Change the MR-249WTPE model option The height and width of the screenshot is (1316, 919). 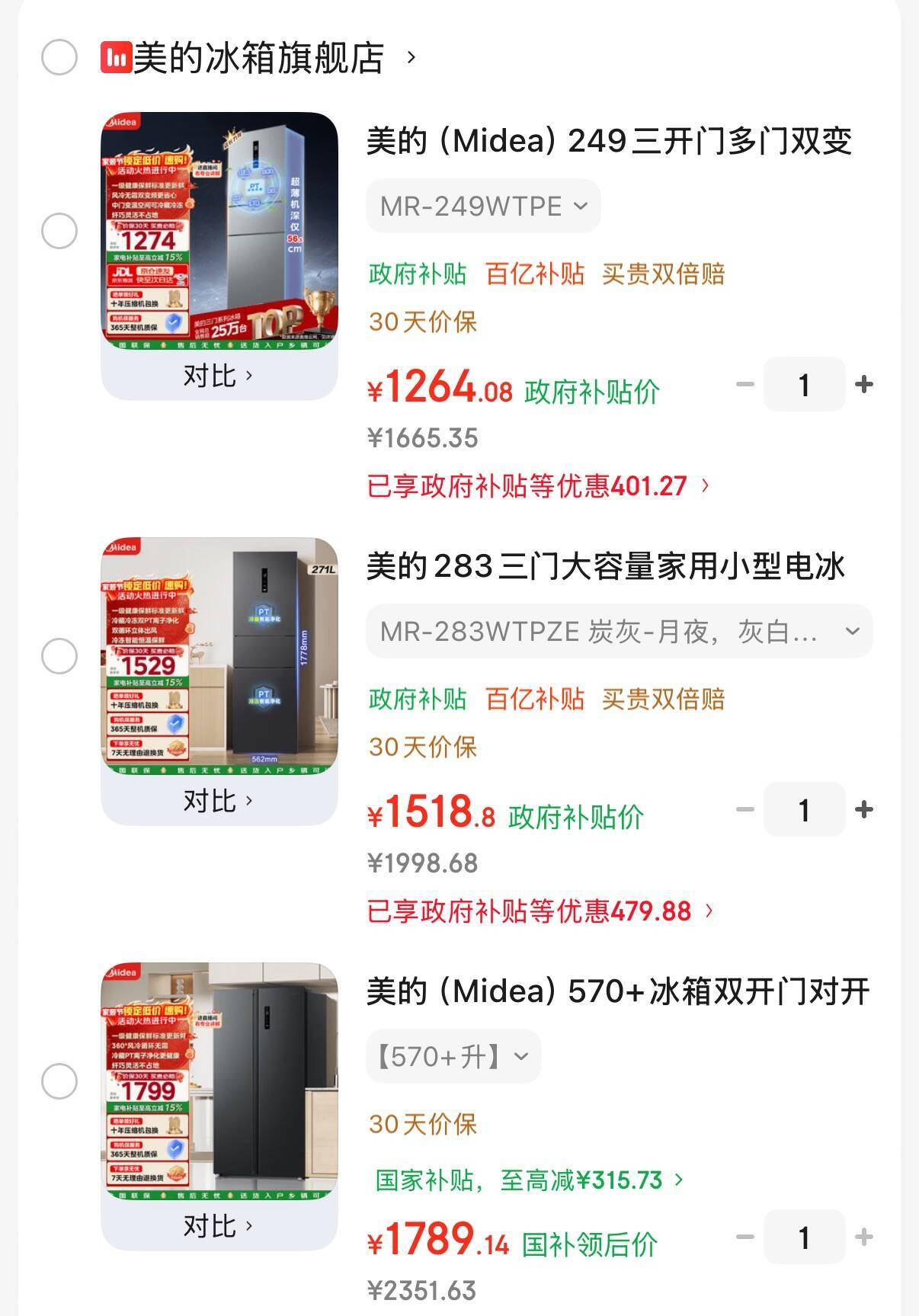pyautogui.click(x=483, y=206)
